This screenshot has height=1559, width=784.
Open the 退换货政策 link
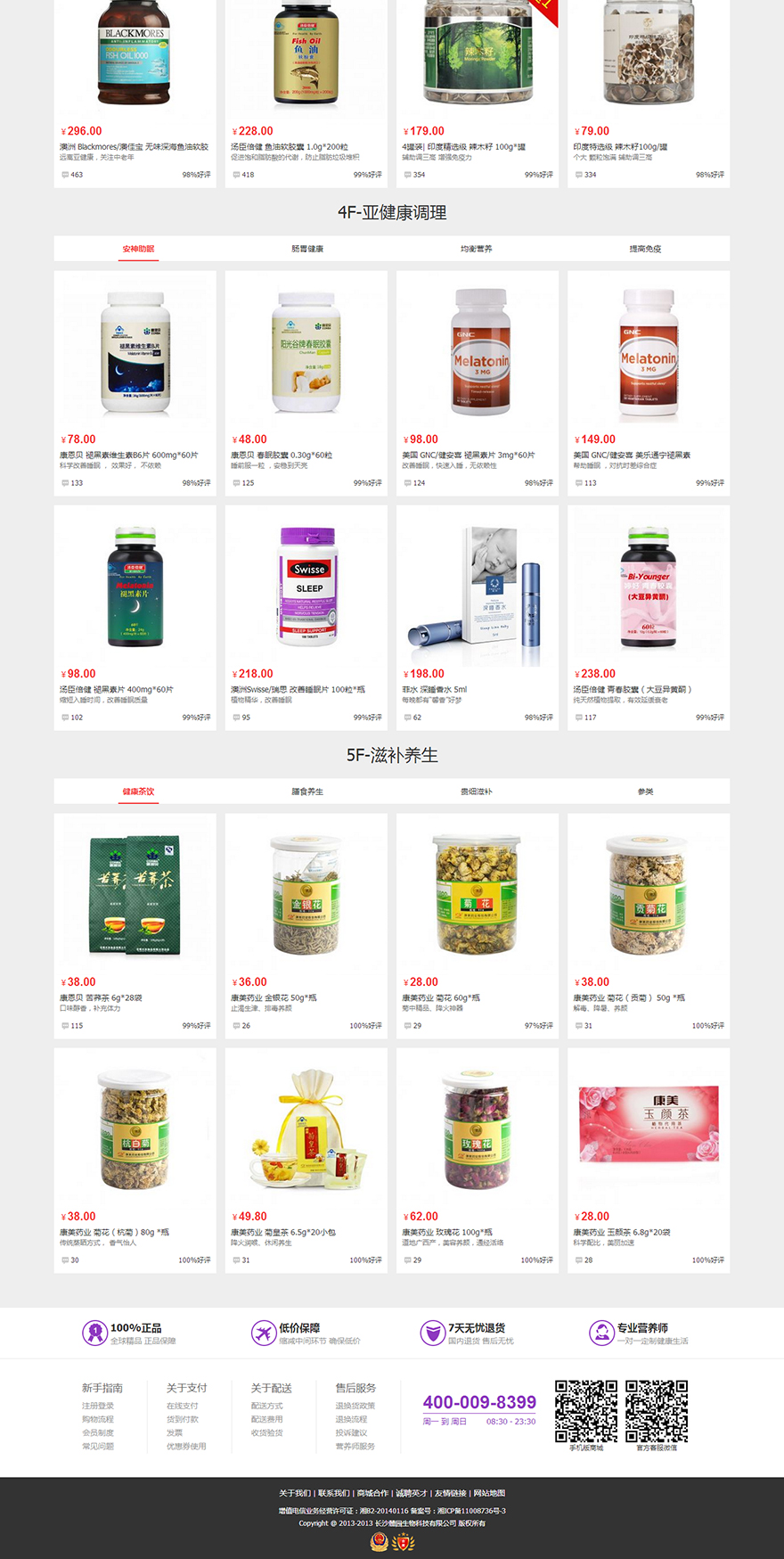pyautogui.click(x=355, y=1406)
